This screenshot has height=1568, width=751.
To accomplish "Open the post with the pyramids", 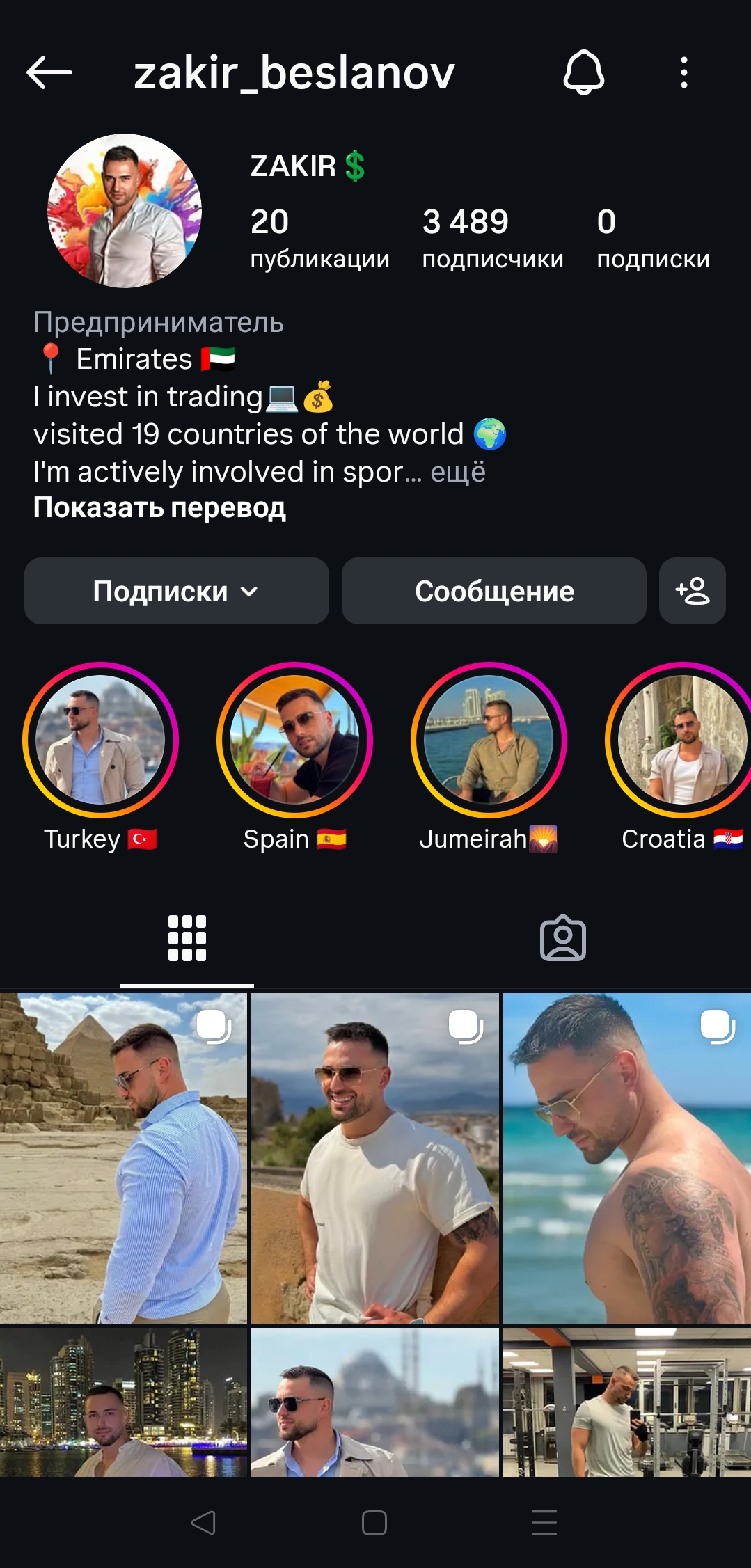I will click(x=123, y=1158).
